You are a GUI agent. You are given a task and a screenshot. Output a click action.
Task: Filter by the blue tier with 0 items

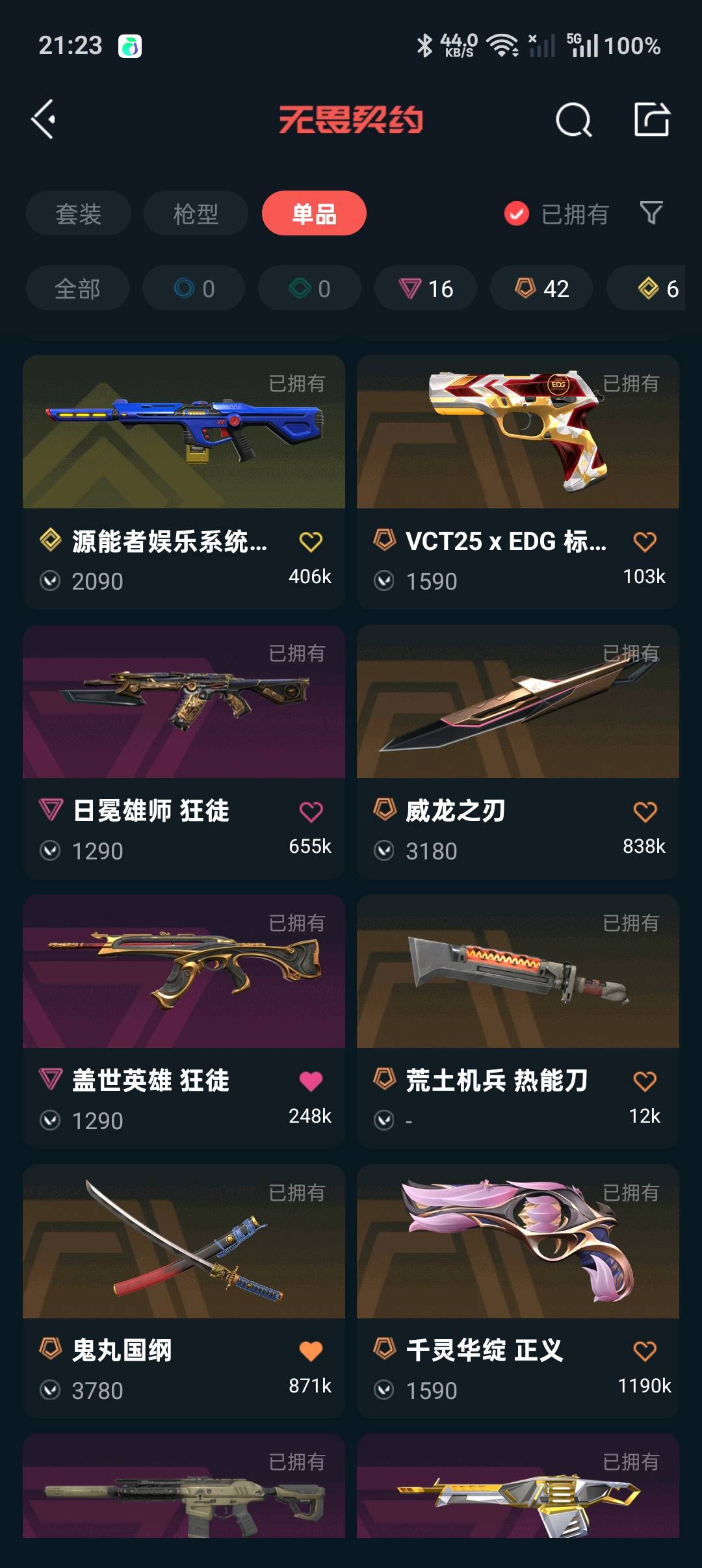tap(194, 288)
